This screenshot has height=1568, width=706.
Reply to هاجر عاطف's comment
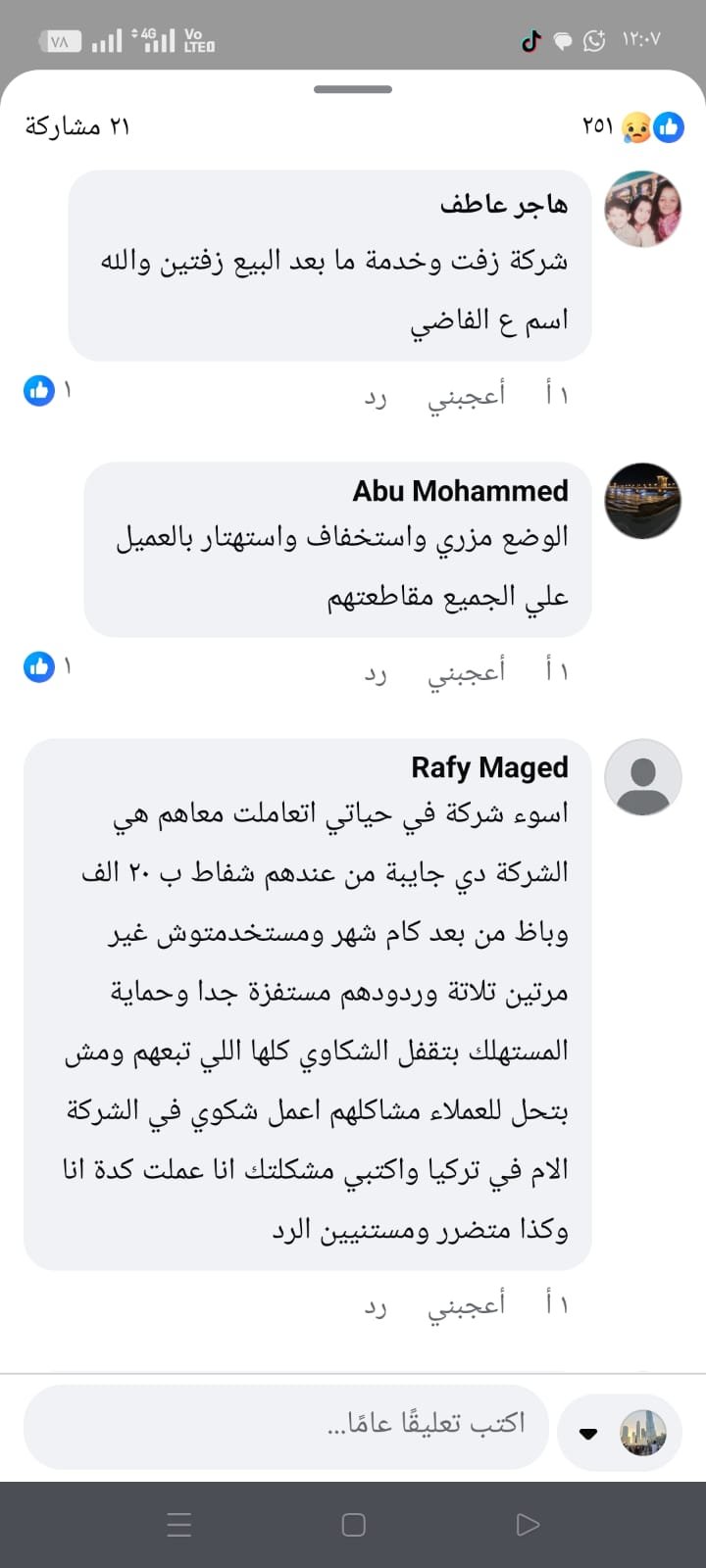tap(376, 396)
